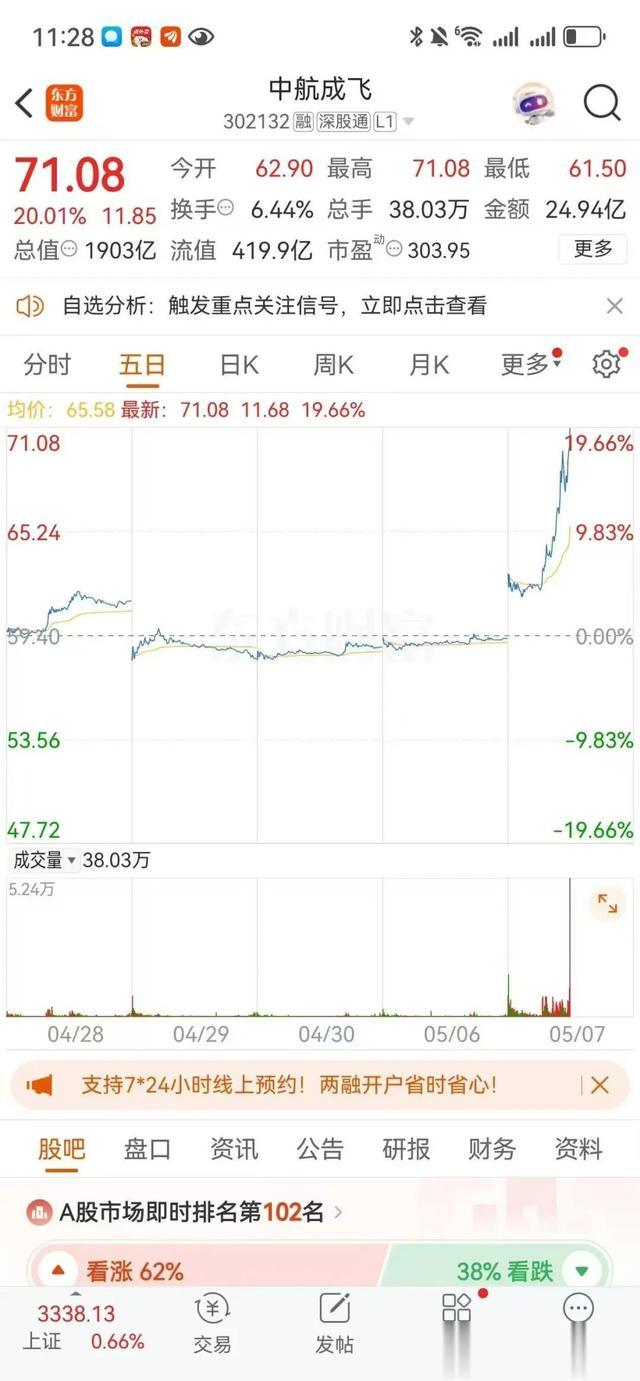Dismiss the 自选分析 notice bar
The width and height of the screenshot is (640, 1381).
point(615,306)
